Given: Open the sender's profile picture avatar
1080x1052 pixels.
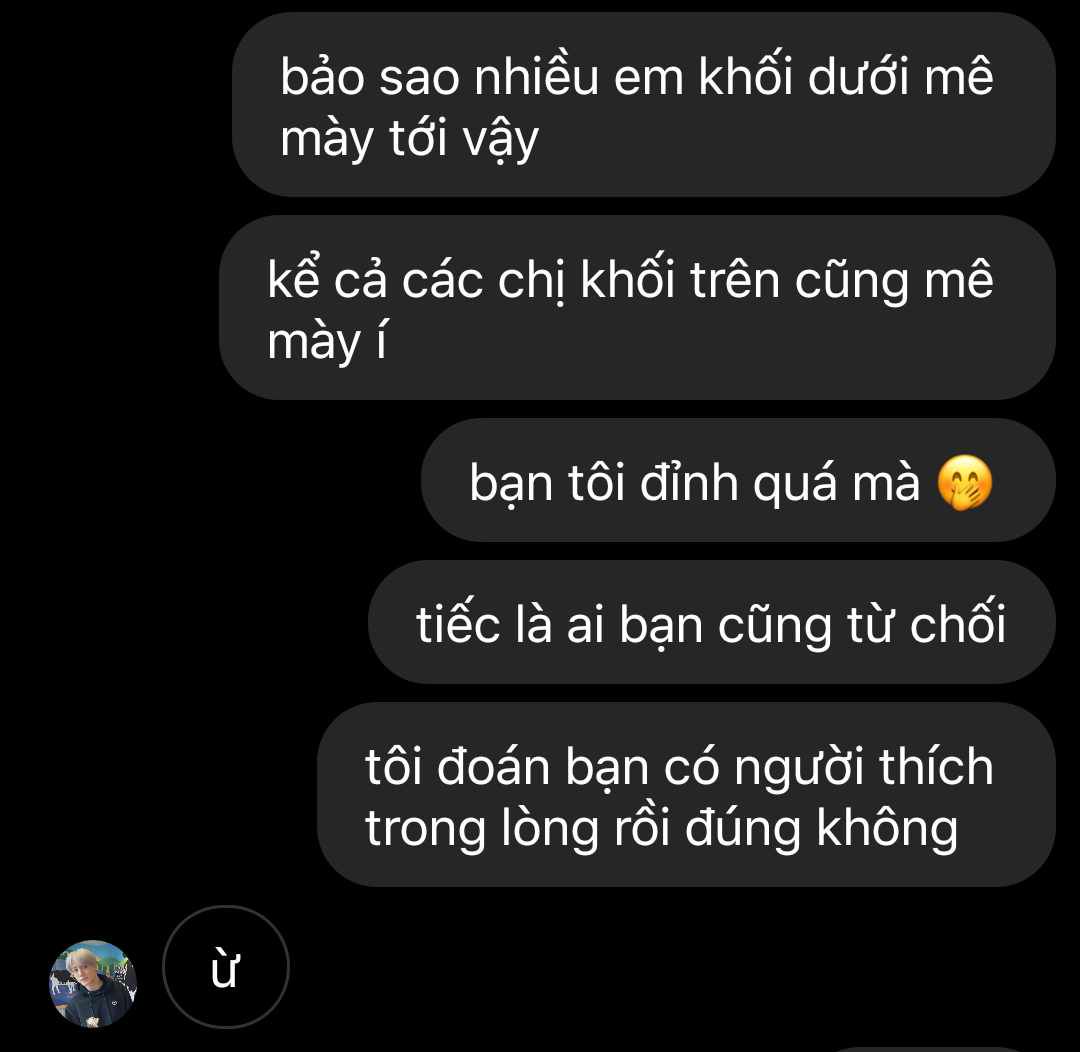Looking at the screenshot, I should (92, 983).
